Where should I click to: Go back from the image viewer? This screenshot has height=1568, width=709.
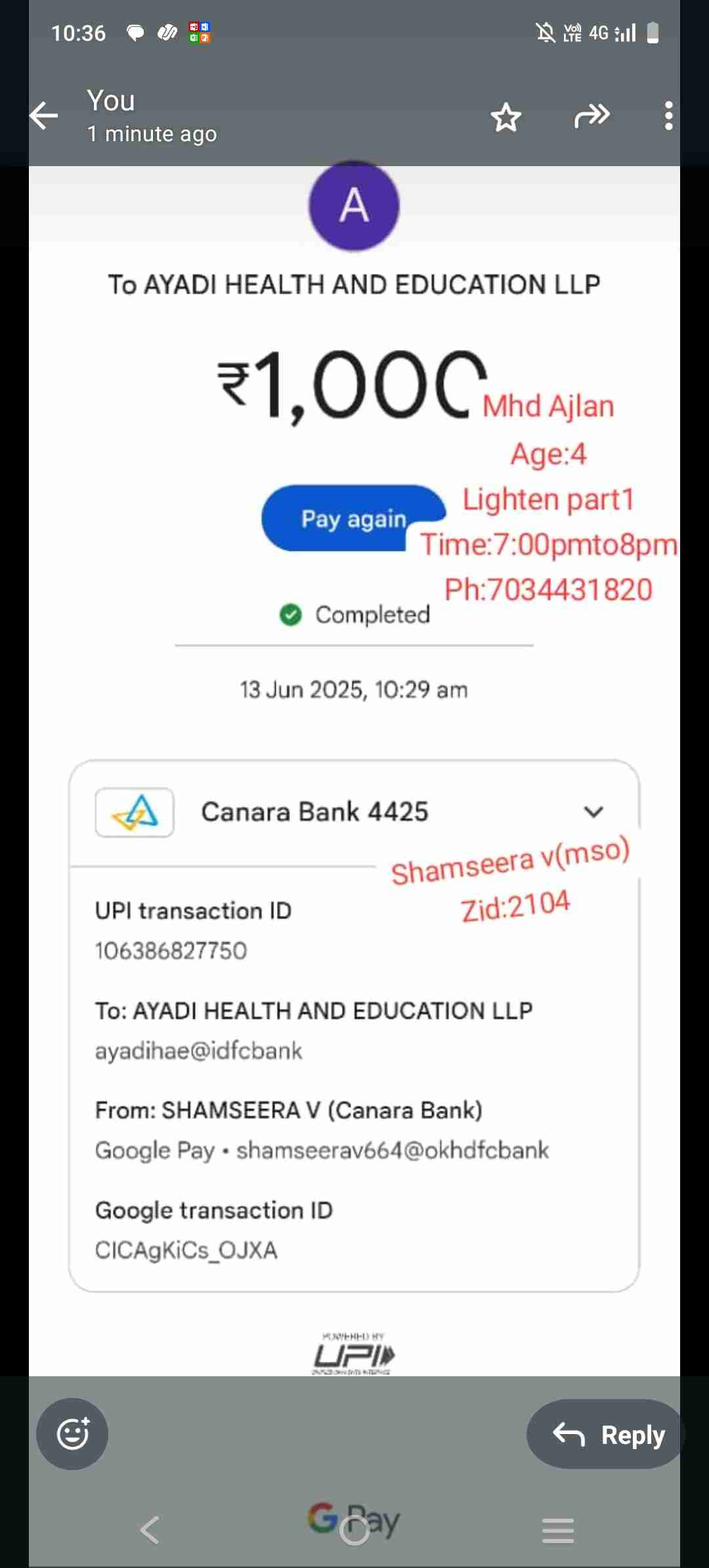(x=45, y=116)
